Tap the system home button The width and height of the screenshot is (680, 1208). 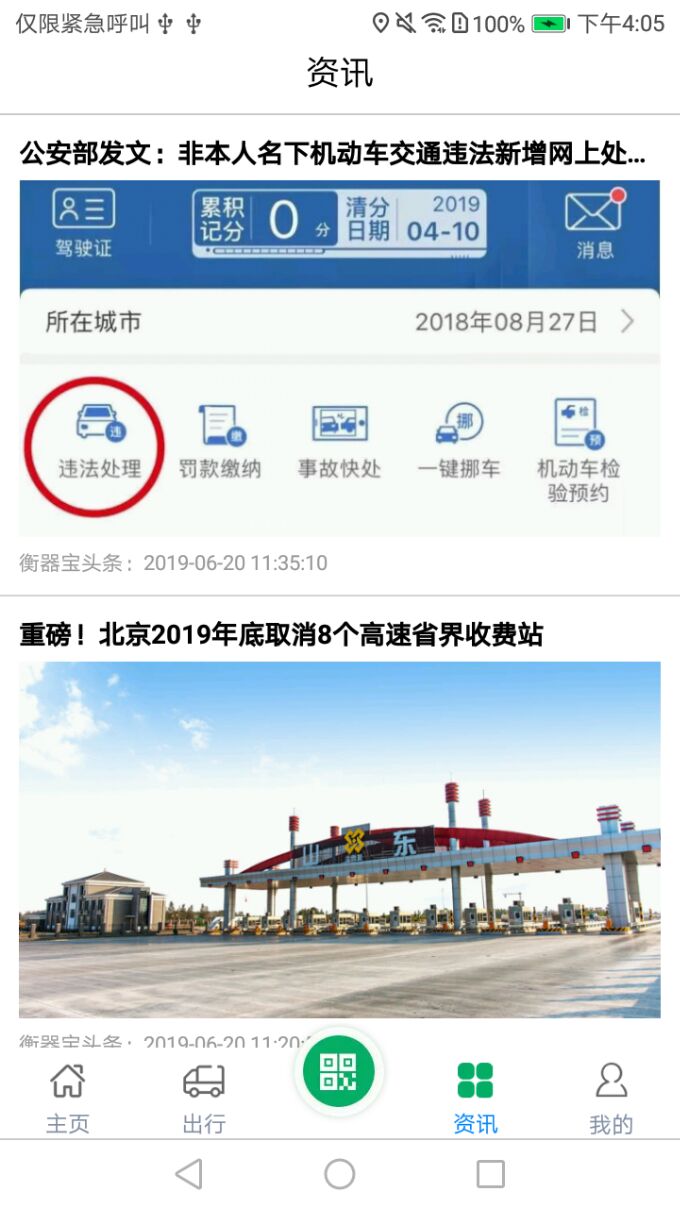(340, 1174)
